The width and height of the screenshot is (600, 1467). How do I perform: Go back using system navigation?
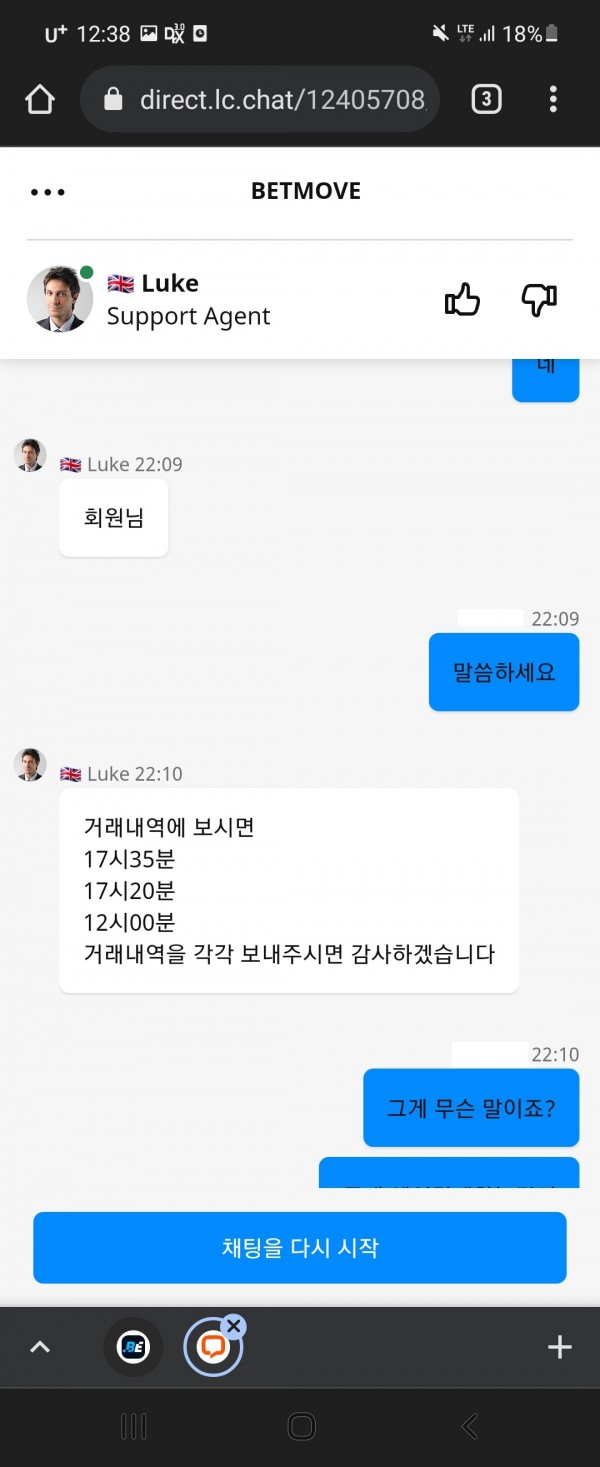[469, 1427]
